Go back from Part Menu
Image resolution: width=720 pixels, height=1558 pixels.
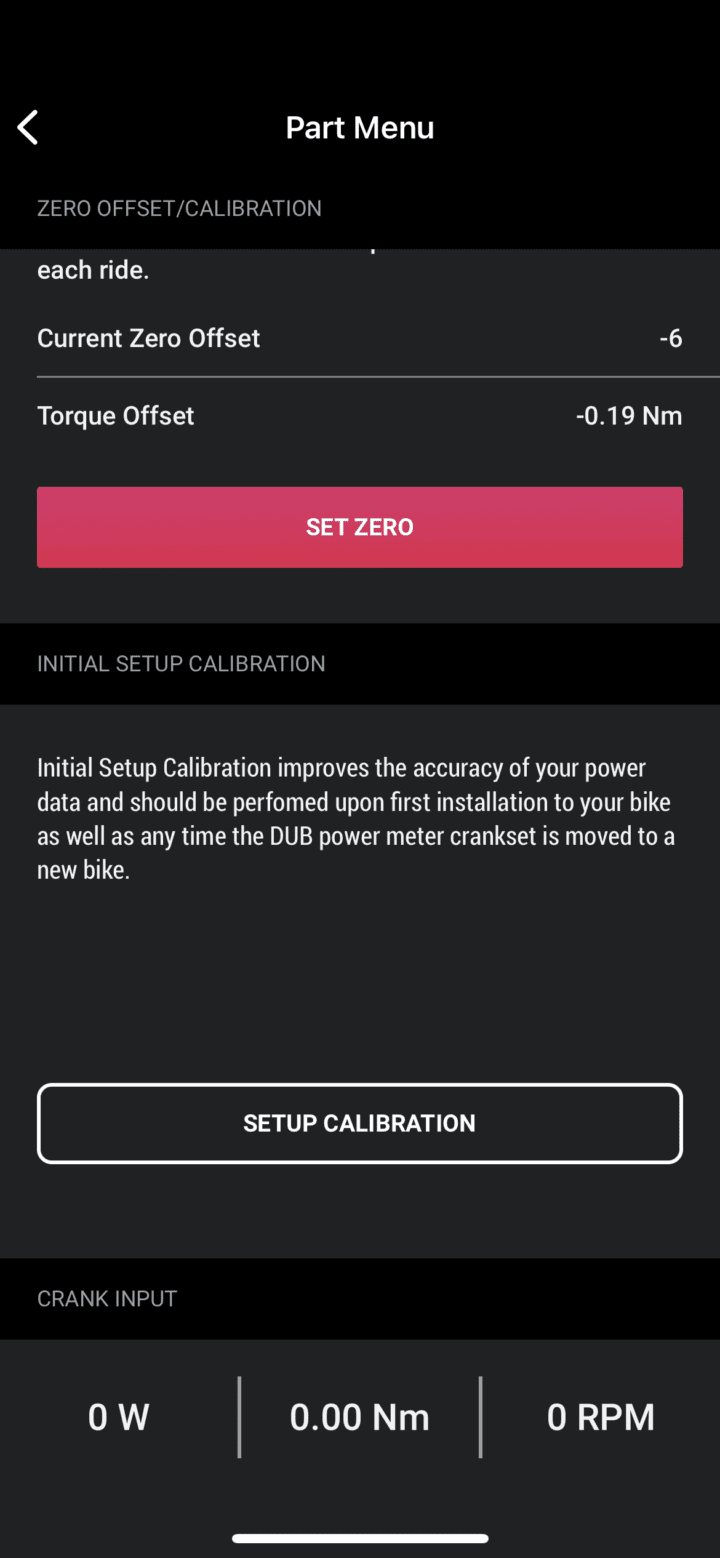pyautogui.click(x=28, y=128)
